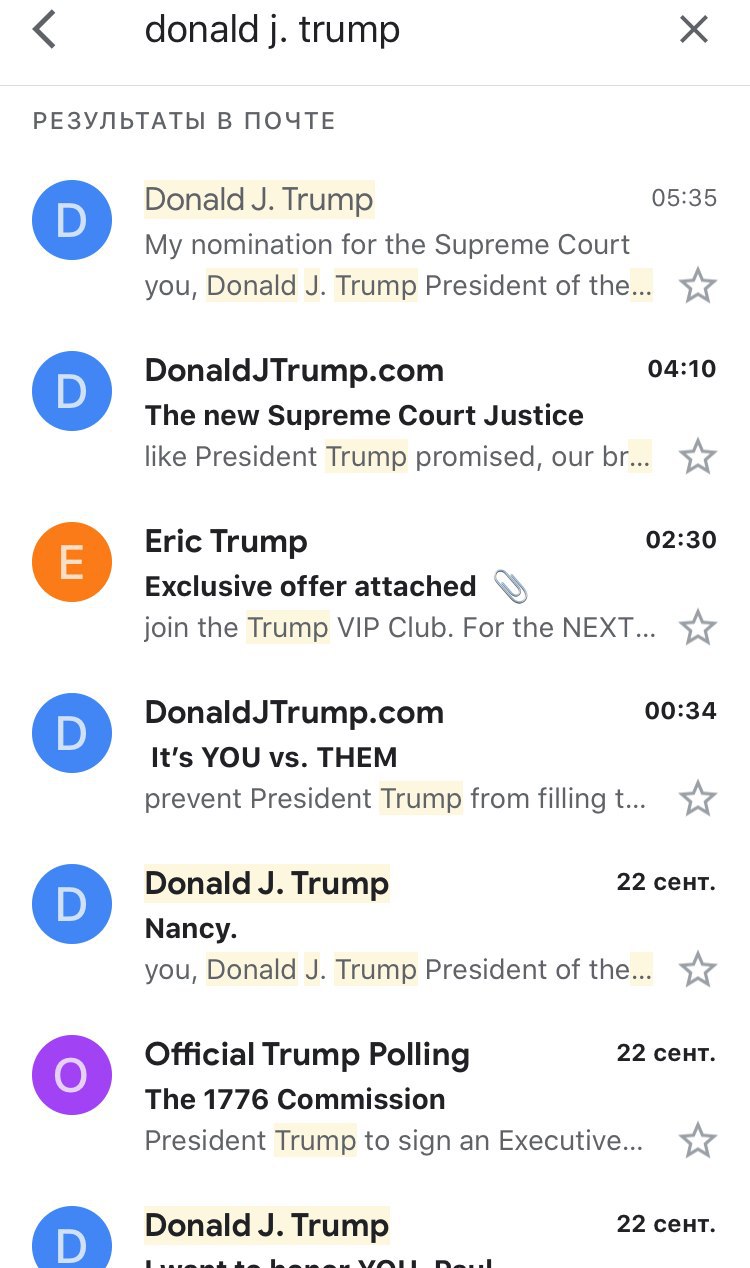The image size is (750, 1268).
Task: Star 'The 1776 Commission' email
Action: [697, 1142]
